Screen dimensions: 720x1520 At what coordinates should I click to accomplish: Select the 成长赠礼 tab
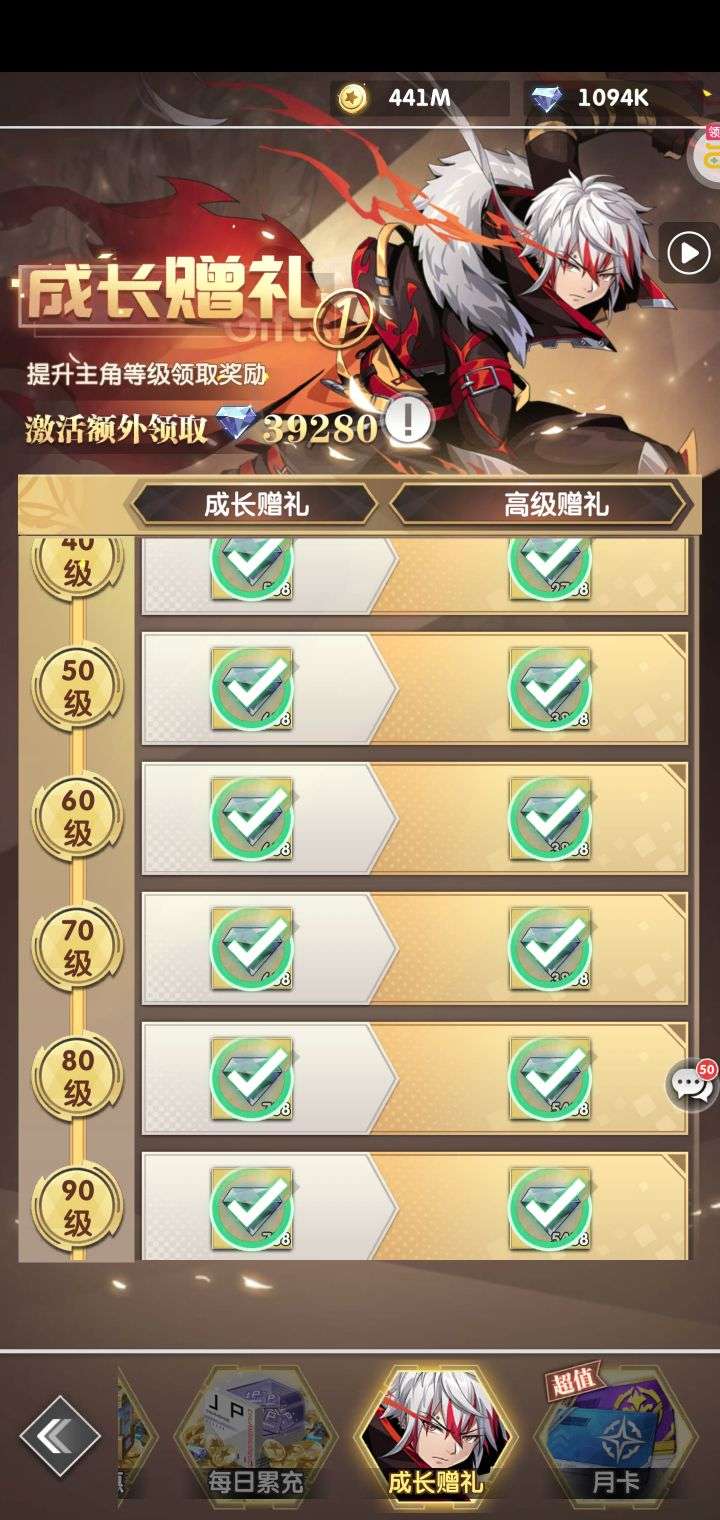[435, 1438]
